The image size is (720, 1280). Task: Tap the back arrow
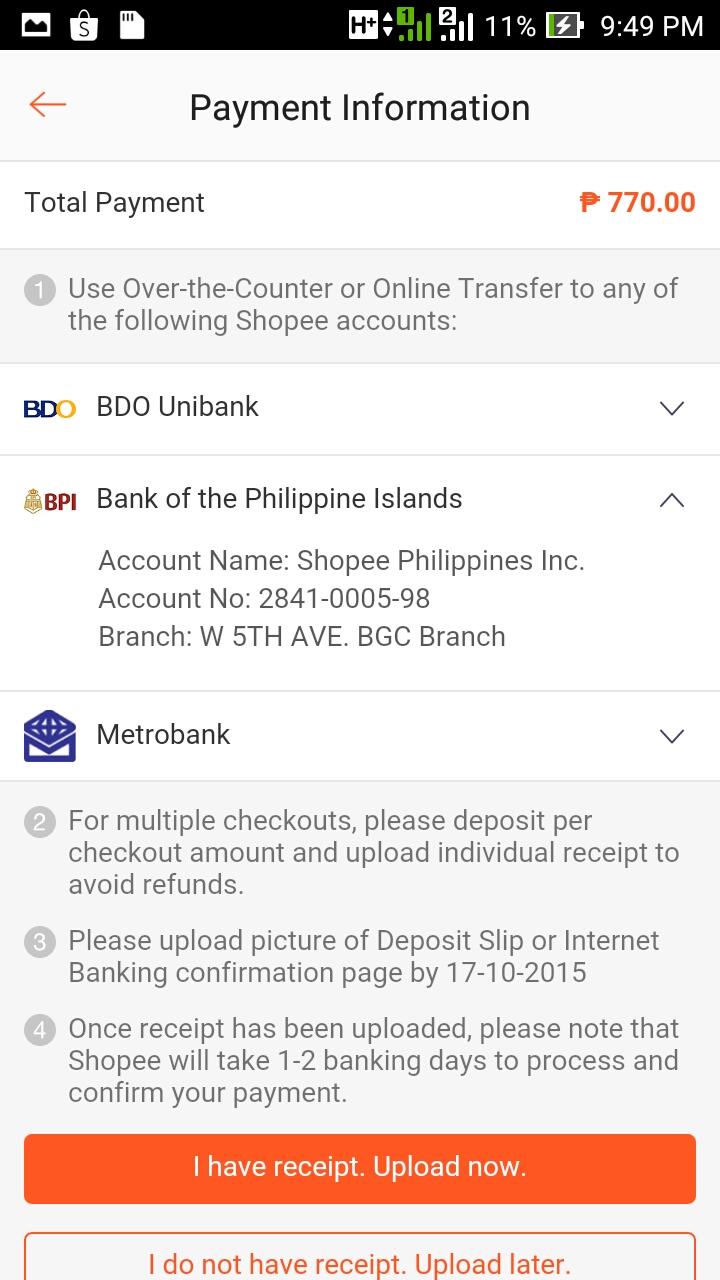(x=44, y=104)
